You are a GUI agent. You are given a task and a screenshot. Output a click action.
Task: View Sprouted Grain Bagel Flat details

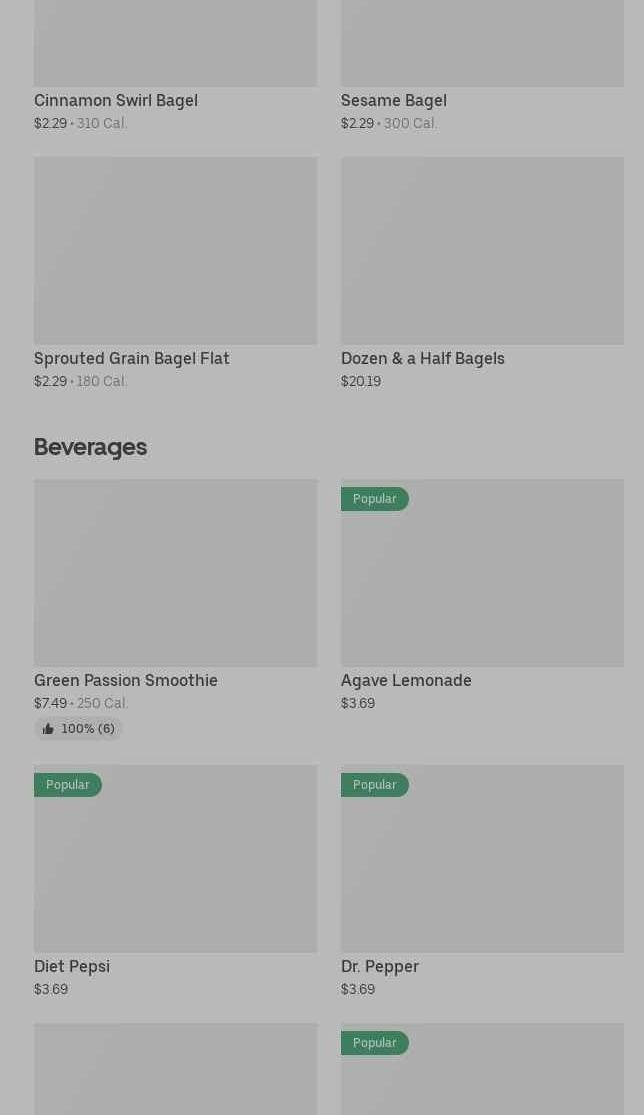176,273
